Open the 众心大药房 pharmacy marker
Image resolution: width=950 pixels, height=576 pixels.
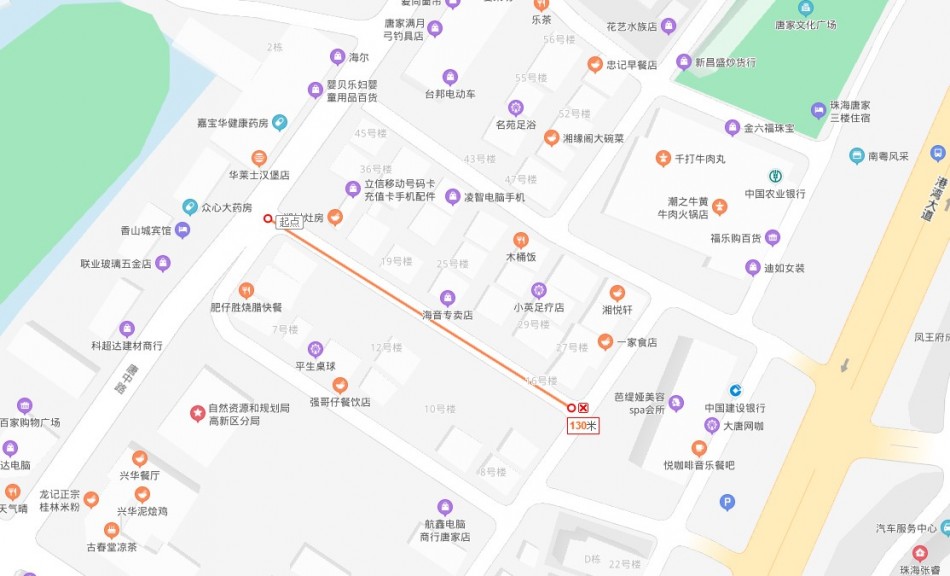point(190,207)
